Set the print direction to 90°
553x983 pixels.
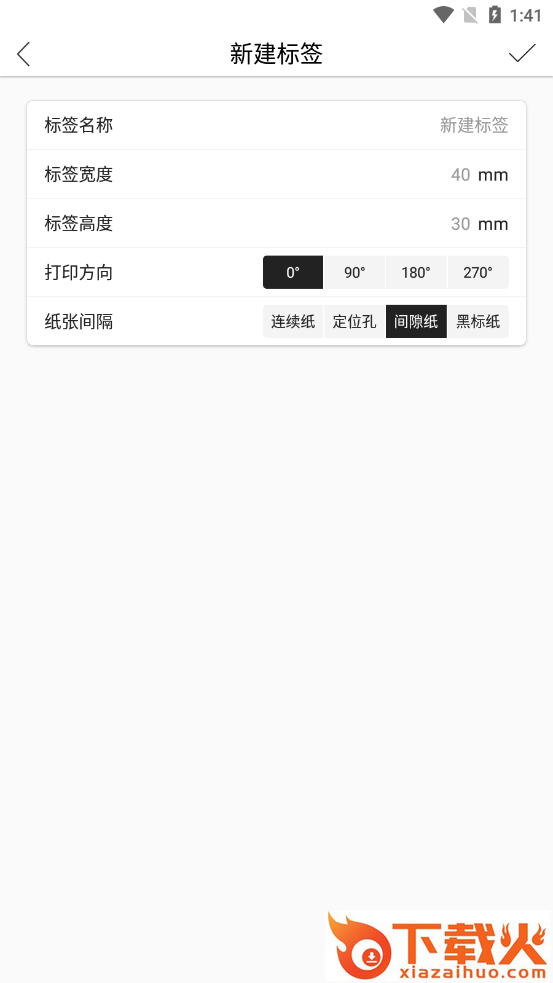tap(354, 273)
